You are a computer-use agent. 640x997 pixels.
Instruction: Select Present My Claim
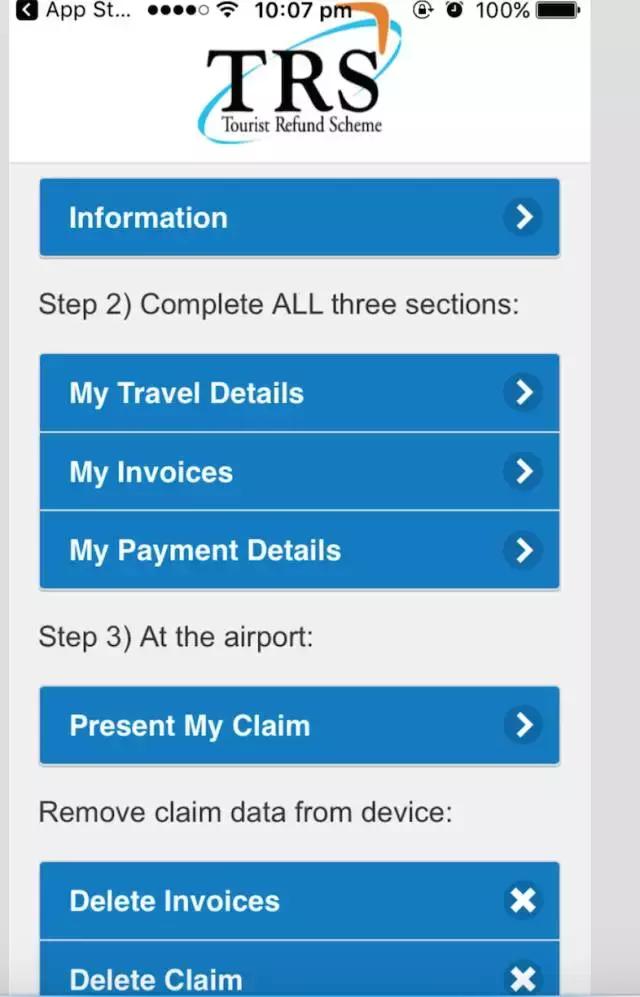point(299,725)
